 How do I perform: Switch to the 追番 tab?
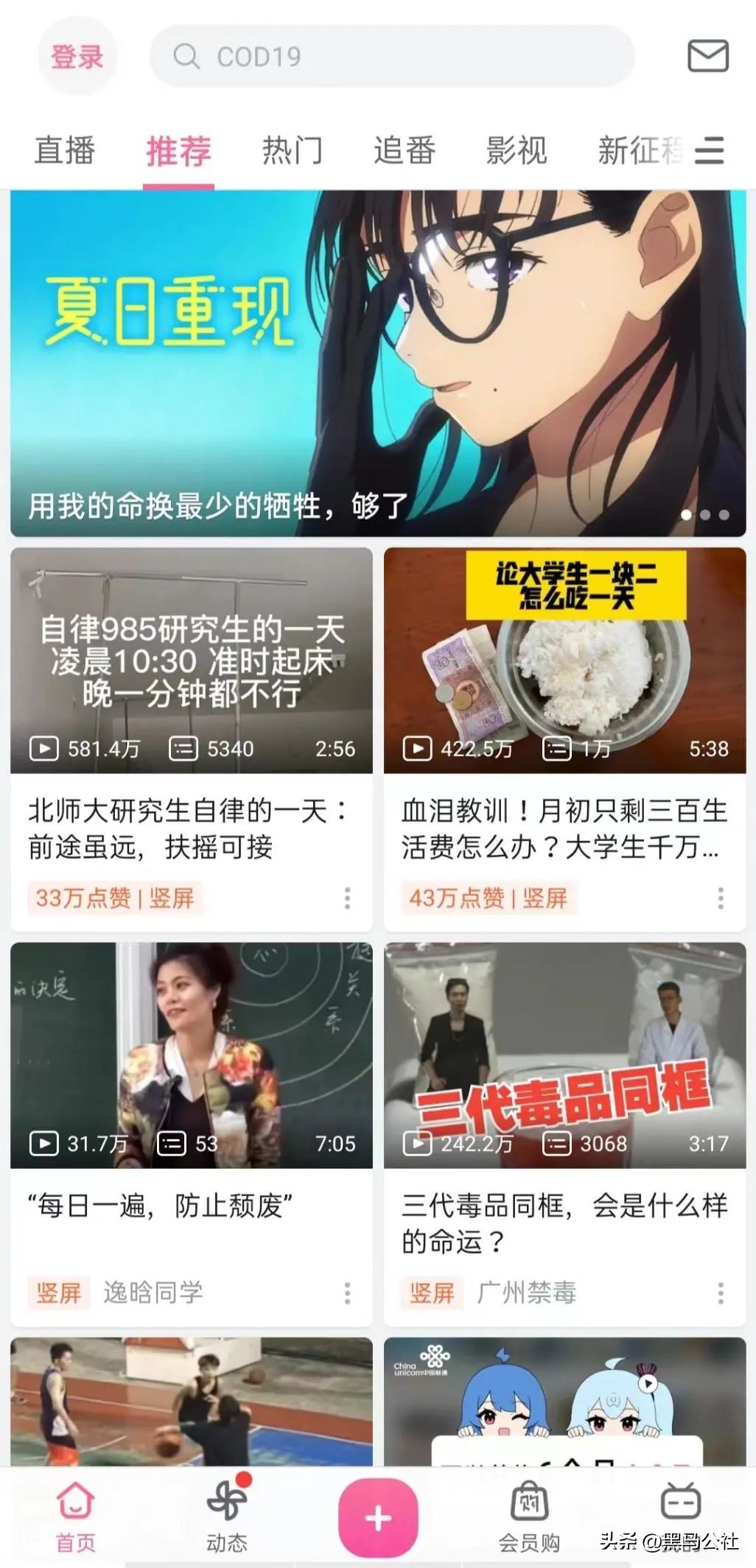coord(403,150)
